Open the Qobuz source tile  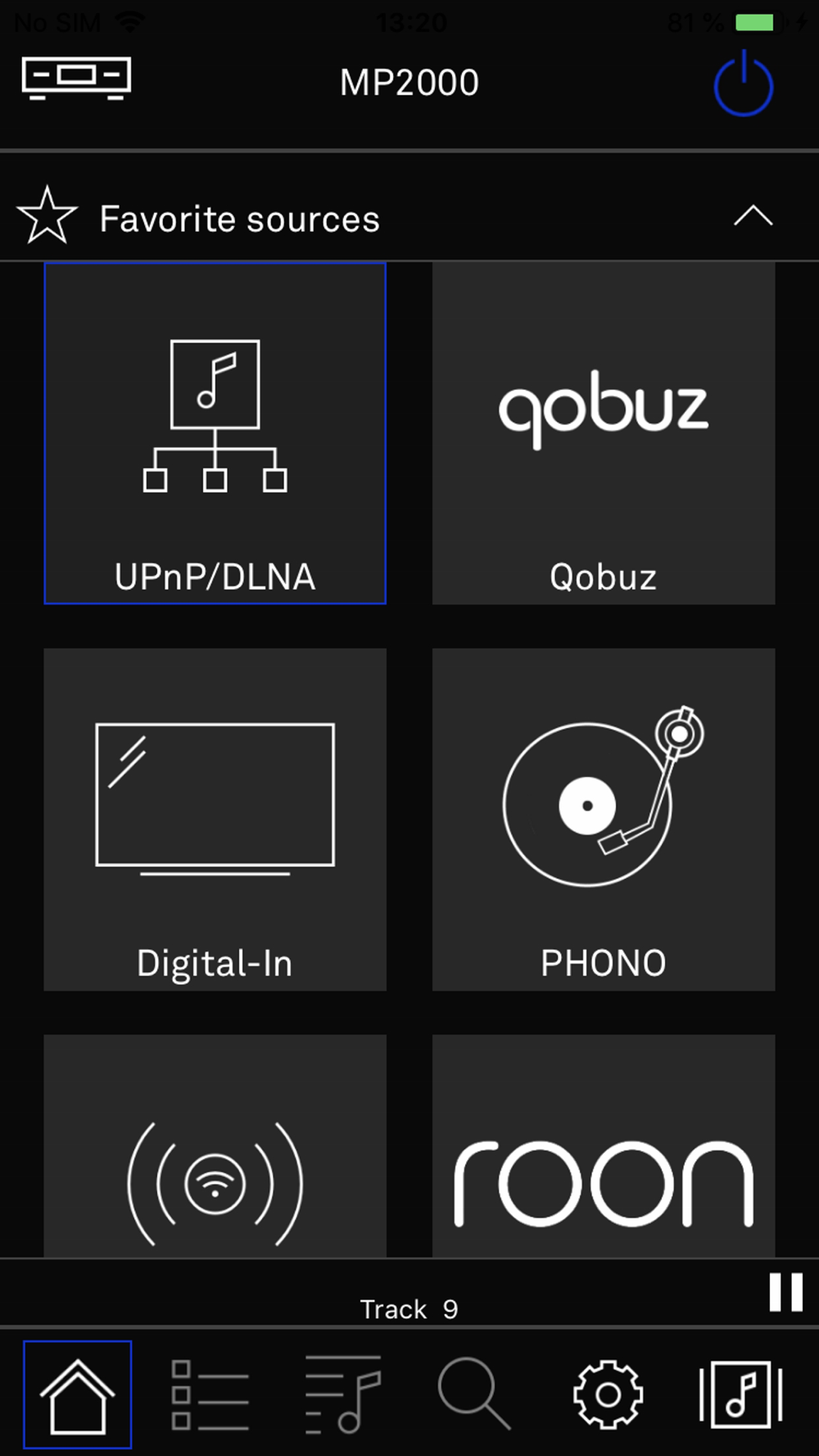click(604, 433)
